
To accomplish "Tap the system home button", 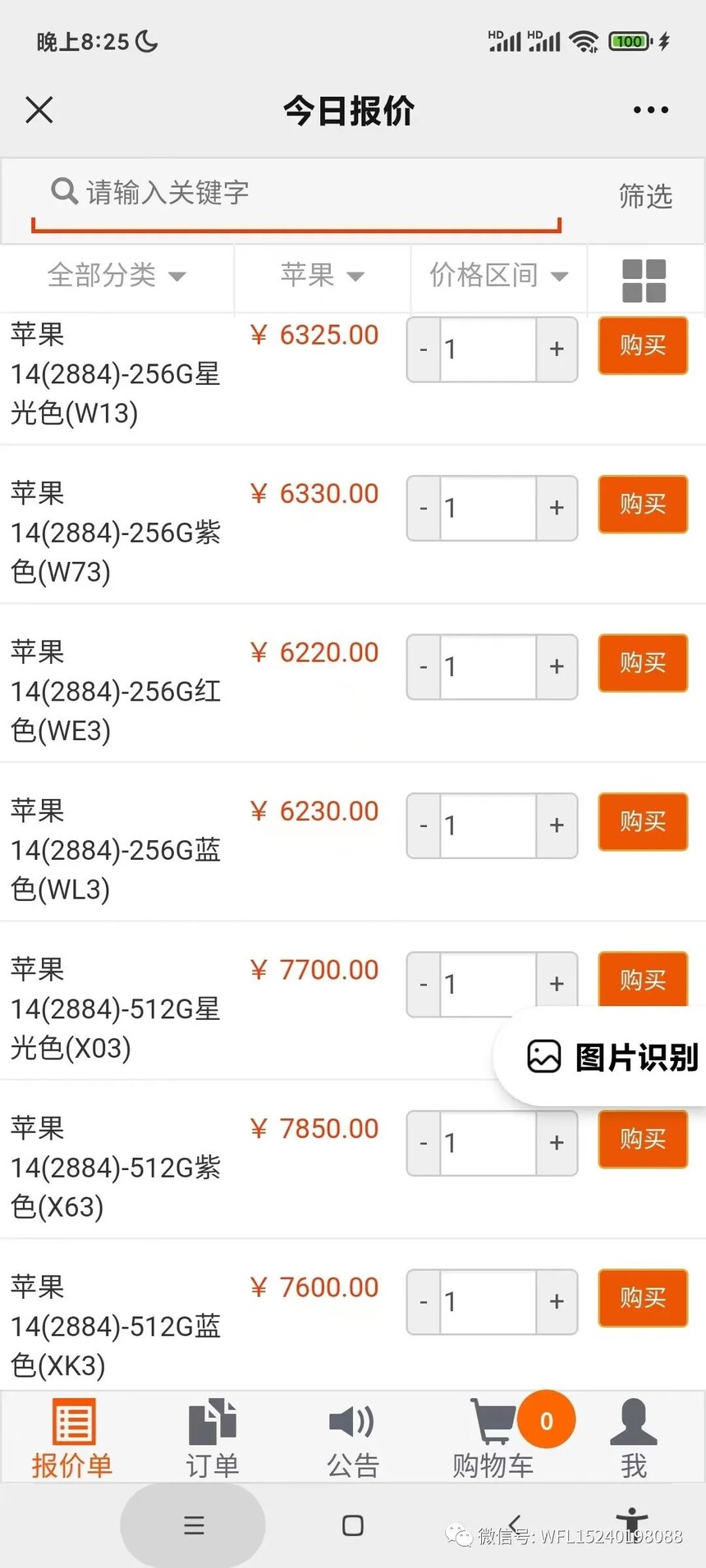I will (353, 1525).
